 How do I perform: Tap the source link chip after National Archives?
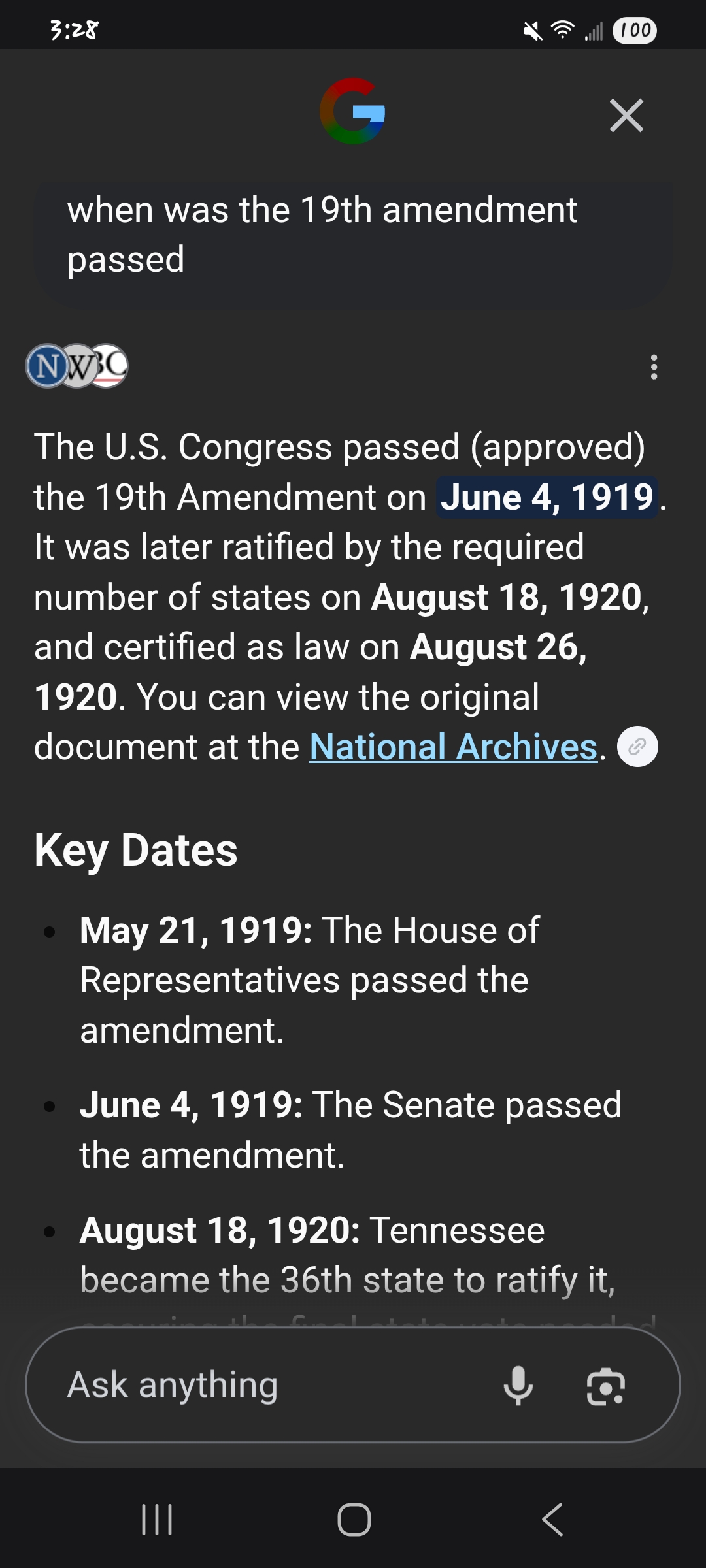tap(637, 747)
